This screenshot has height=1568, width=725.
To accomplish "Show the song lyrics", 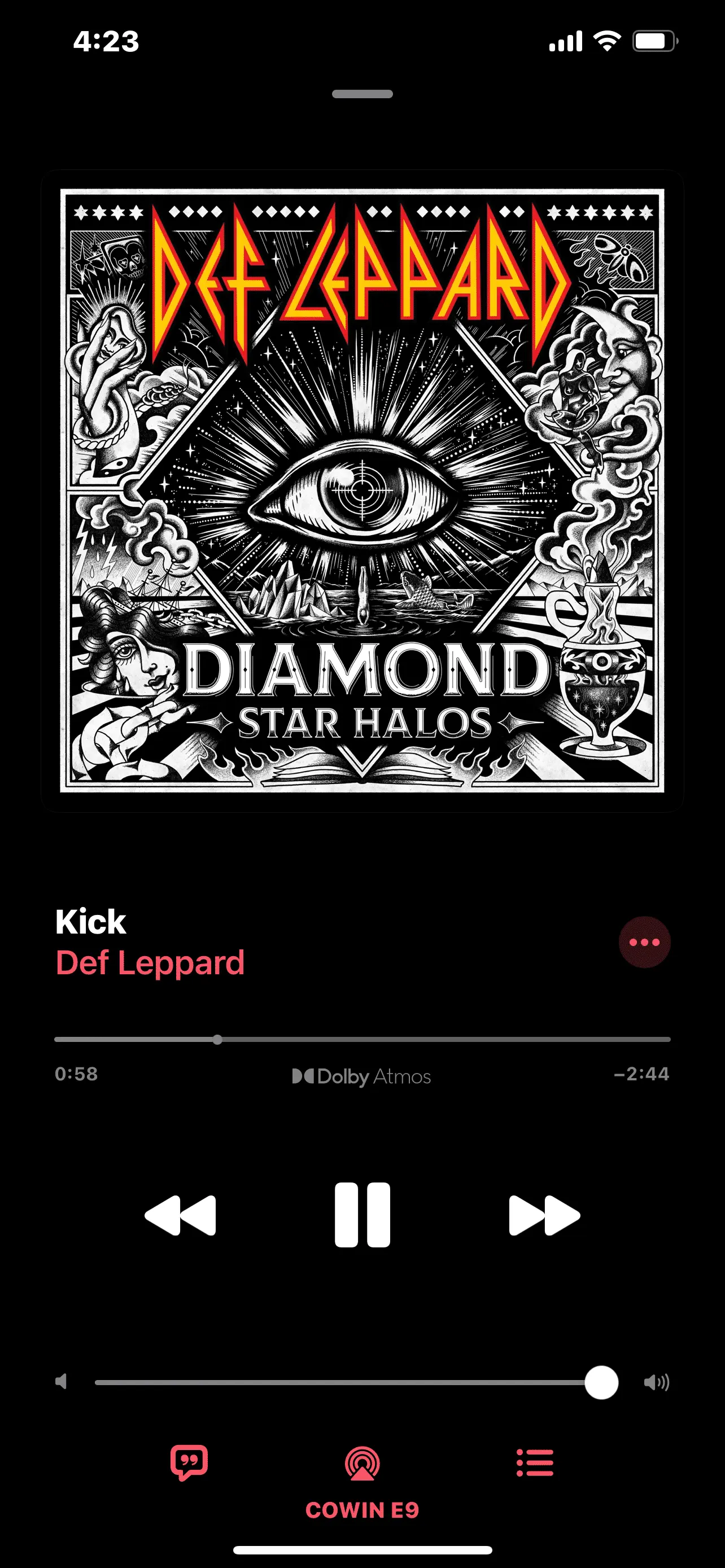I will pyautogui.click(x=189, y=1462).
